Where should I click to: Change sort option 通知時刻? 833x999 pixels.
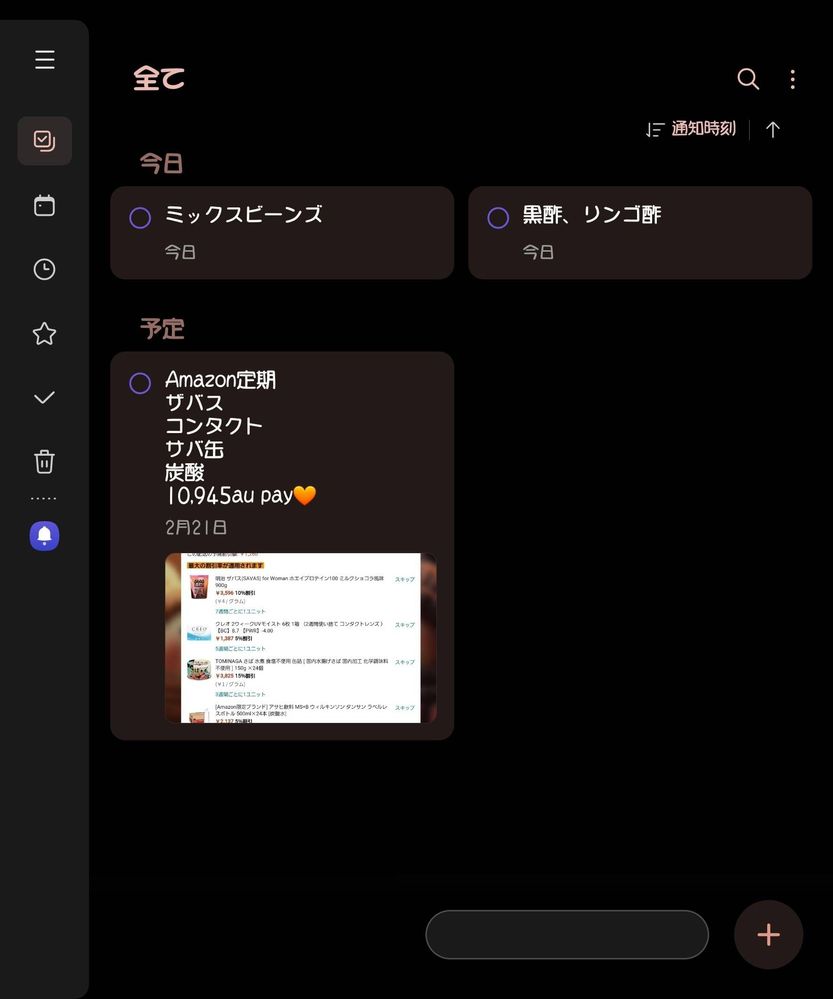pos(692,129)
